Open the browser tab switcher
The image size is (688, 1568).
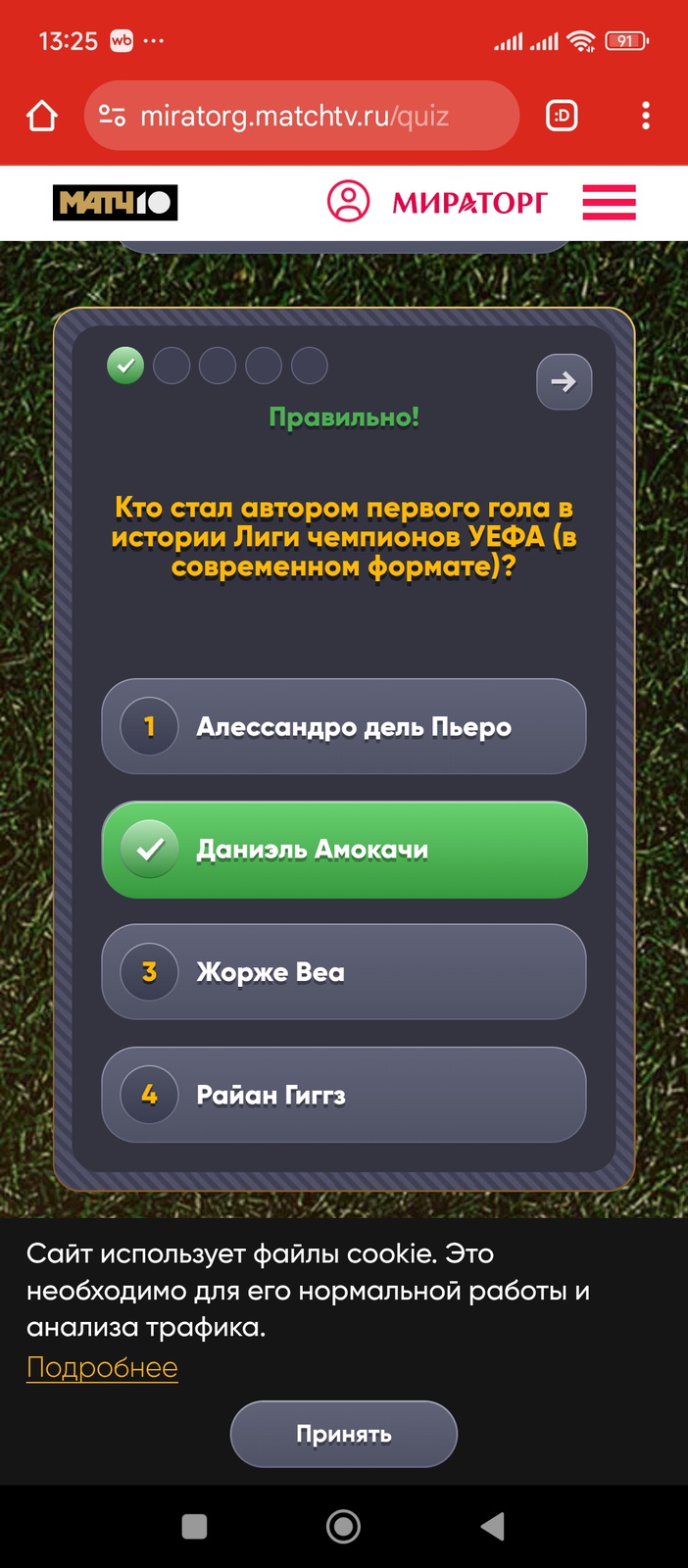[562, 116]
